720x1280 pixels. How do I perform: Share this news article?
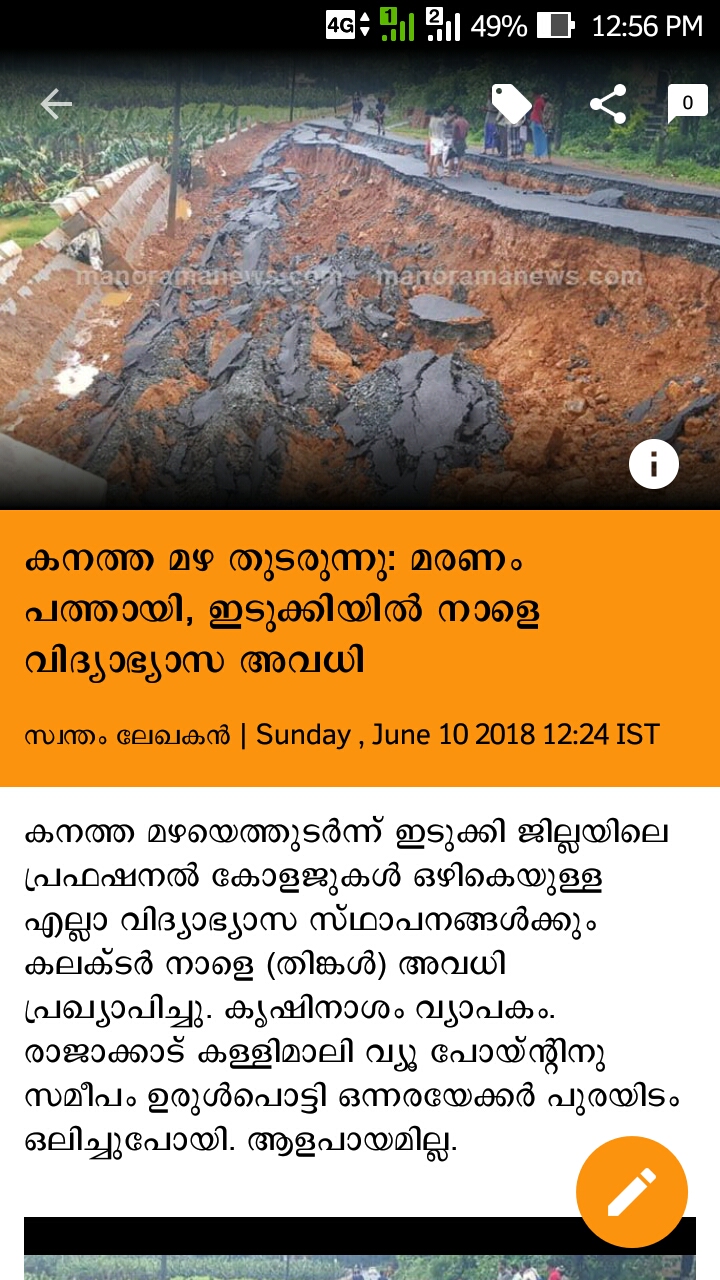pos(607,104)
